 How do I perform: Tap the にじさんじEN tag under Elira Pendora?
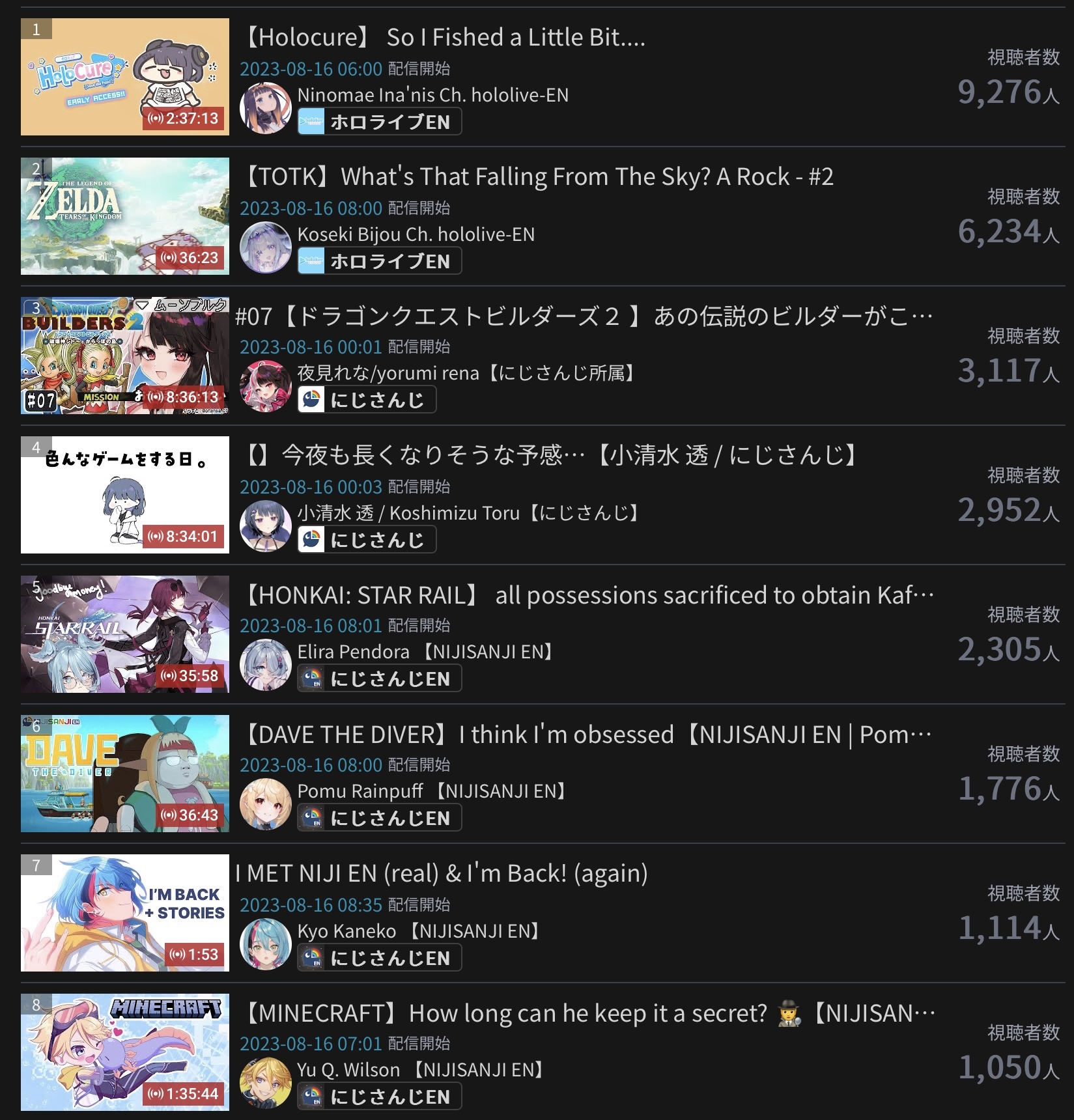tap(380, 679)
